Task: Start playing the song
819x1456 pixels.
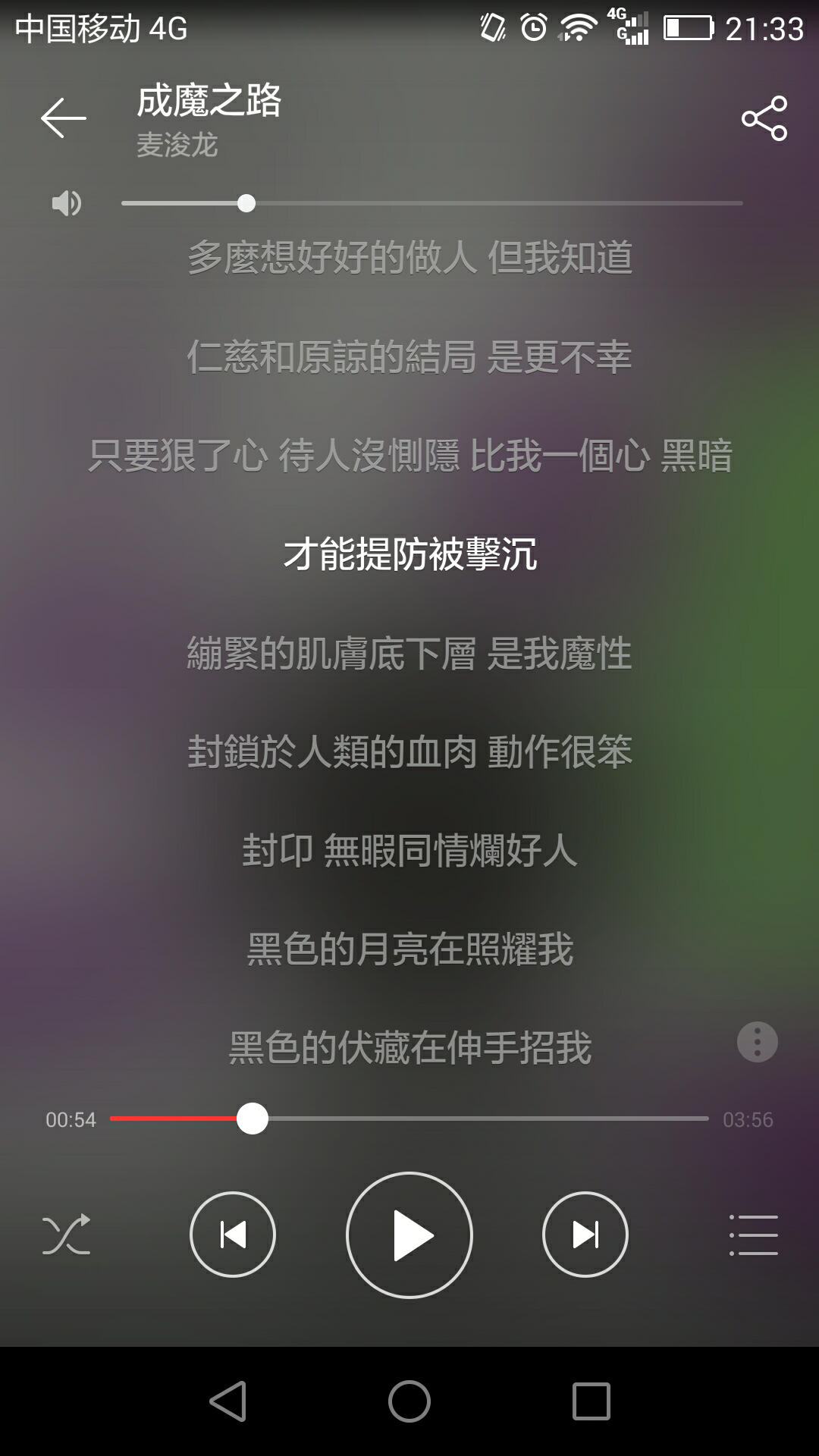Action: point(409,1235)
